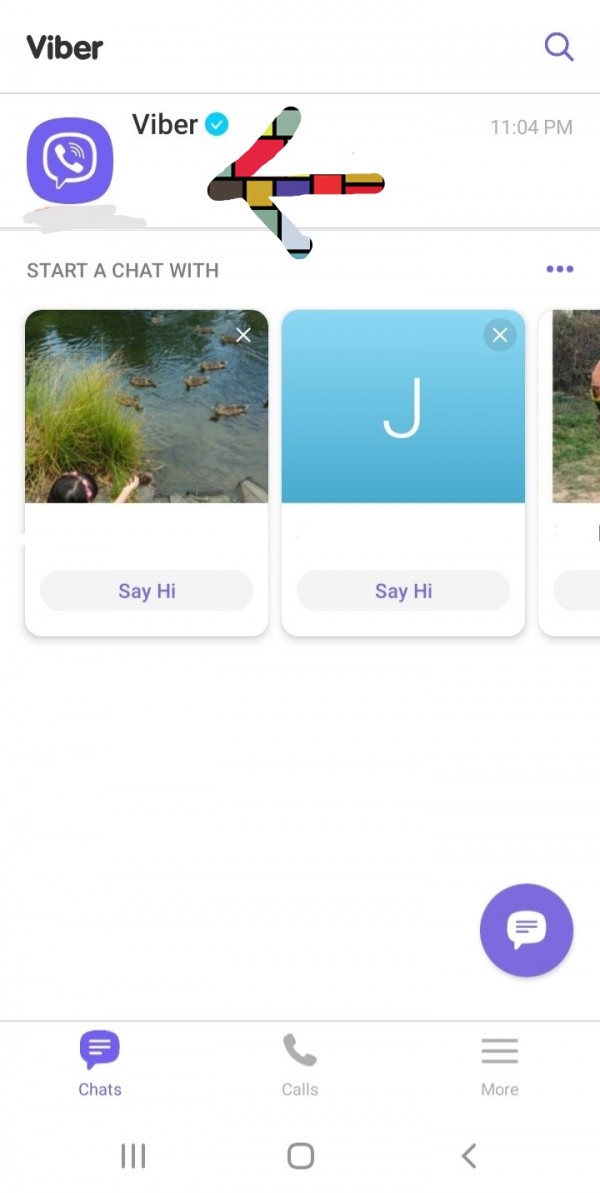Say Hi to the duck photo contact
This screenshot has height=1193, width=600.
pyautogui.click(x=146, y=591)
